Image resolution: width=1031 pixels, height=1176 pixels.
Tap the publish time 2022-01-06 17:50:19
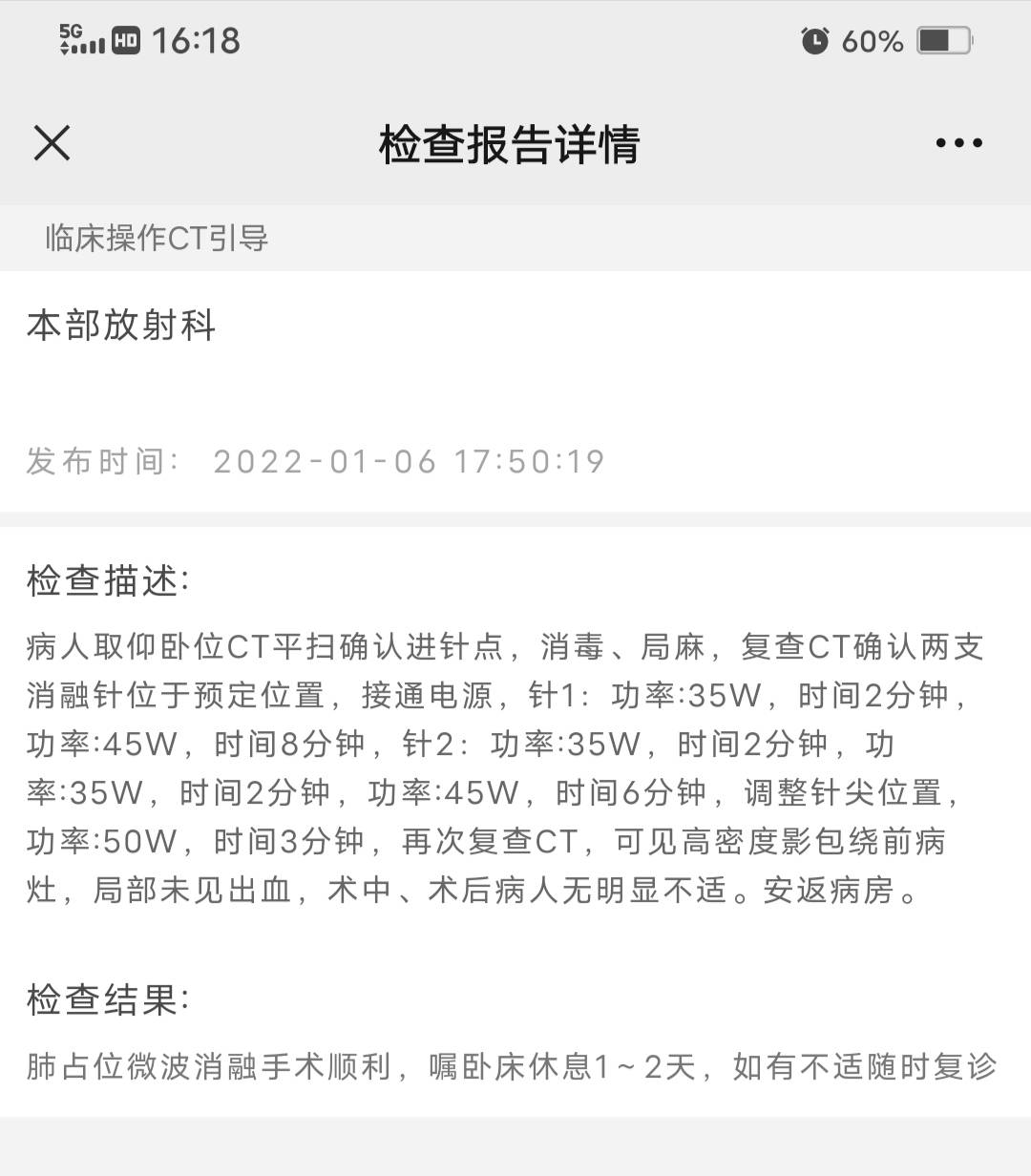pos(409,462)
